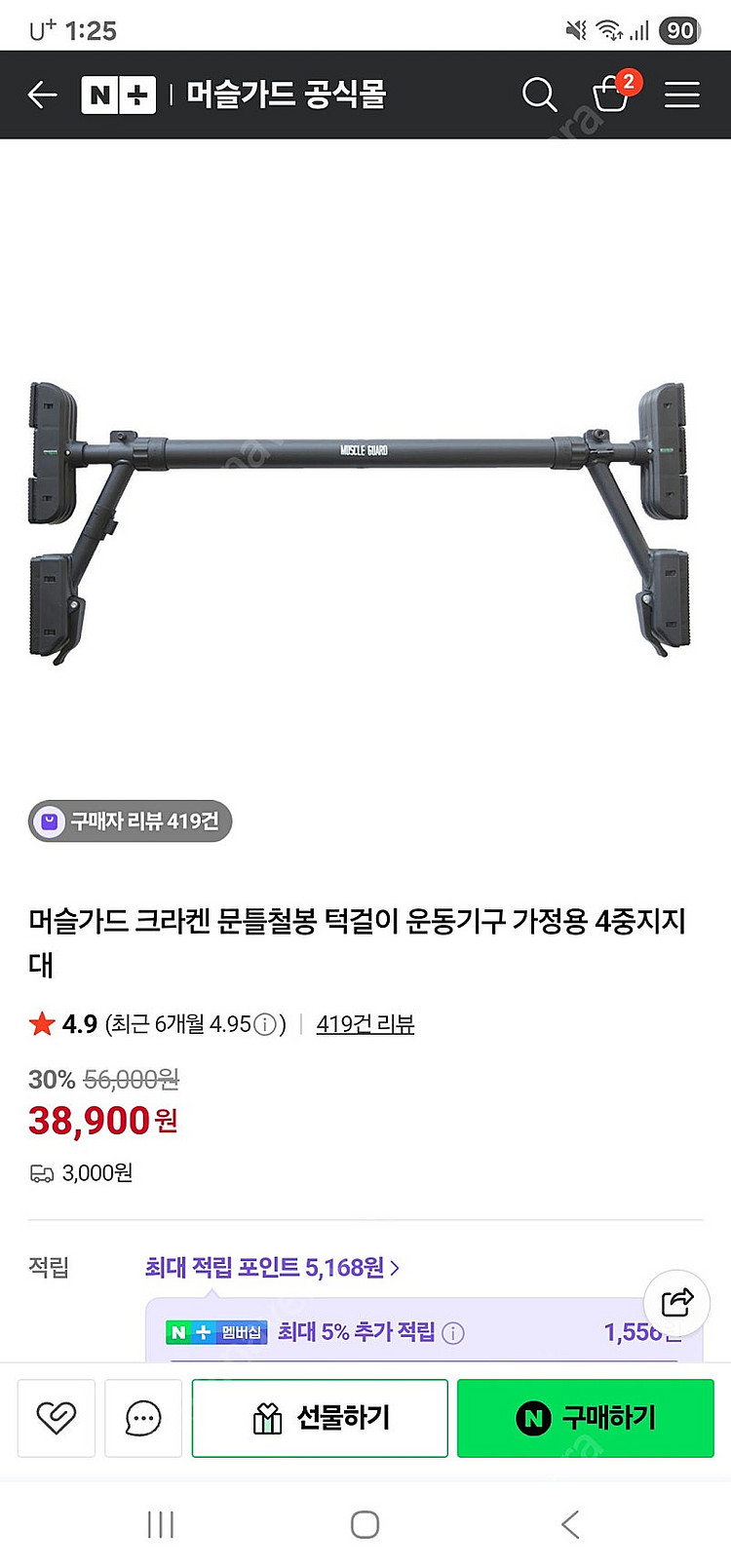This screenshot has height=1568, width=731.
Task: Open the N+ Naver shopping home
Action: click(x=118, y=95)
